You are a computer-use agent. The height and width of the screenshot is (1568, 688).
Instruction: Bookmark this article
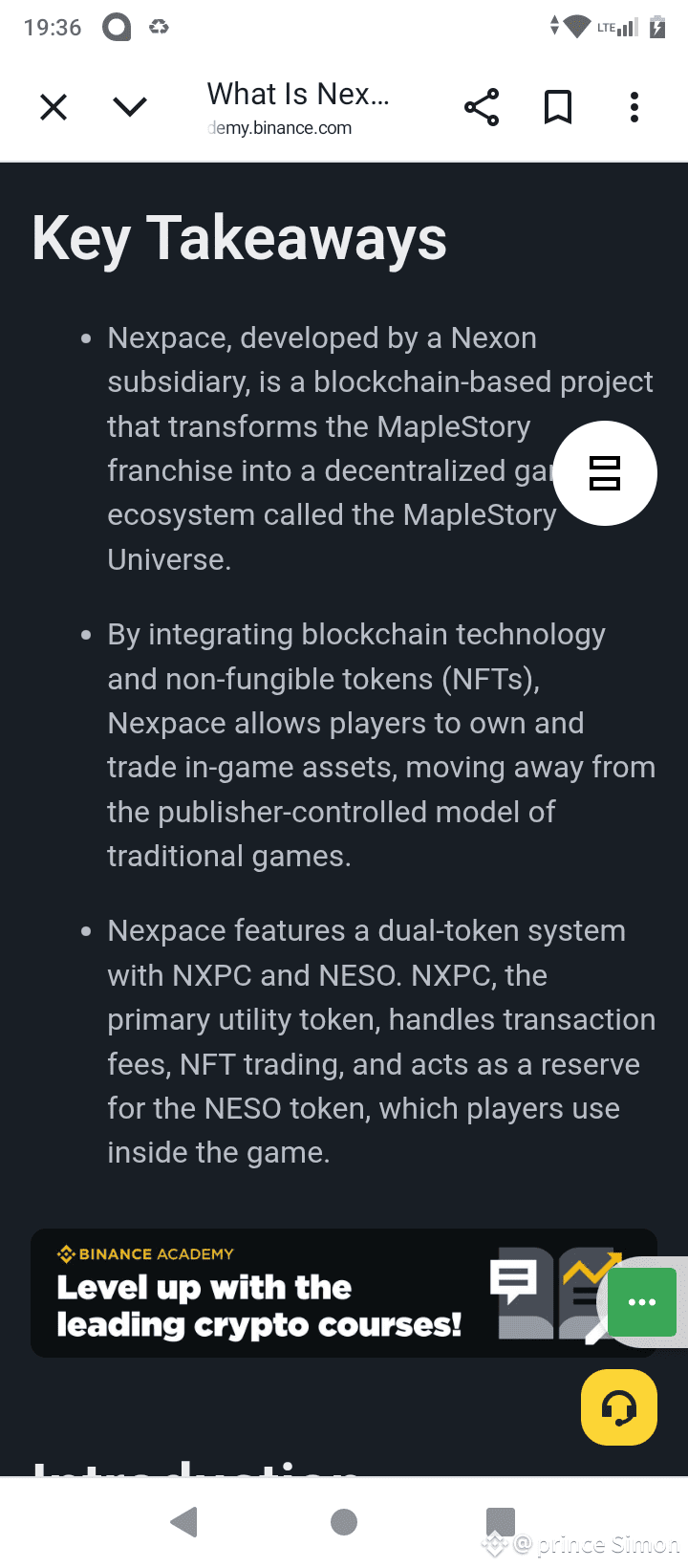[558, 107]
